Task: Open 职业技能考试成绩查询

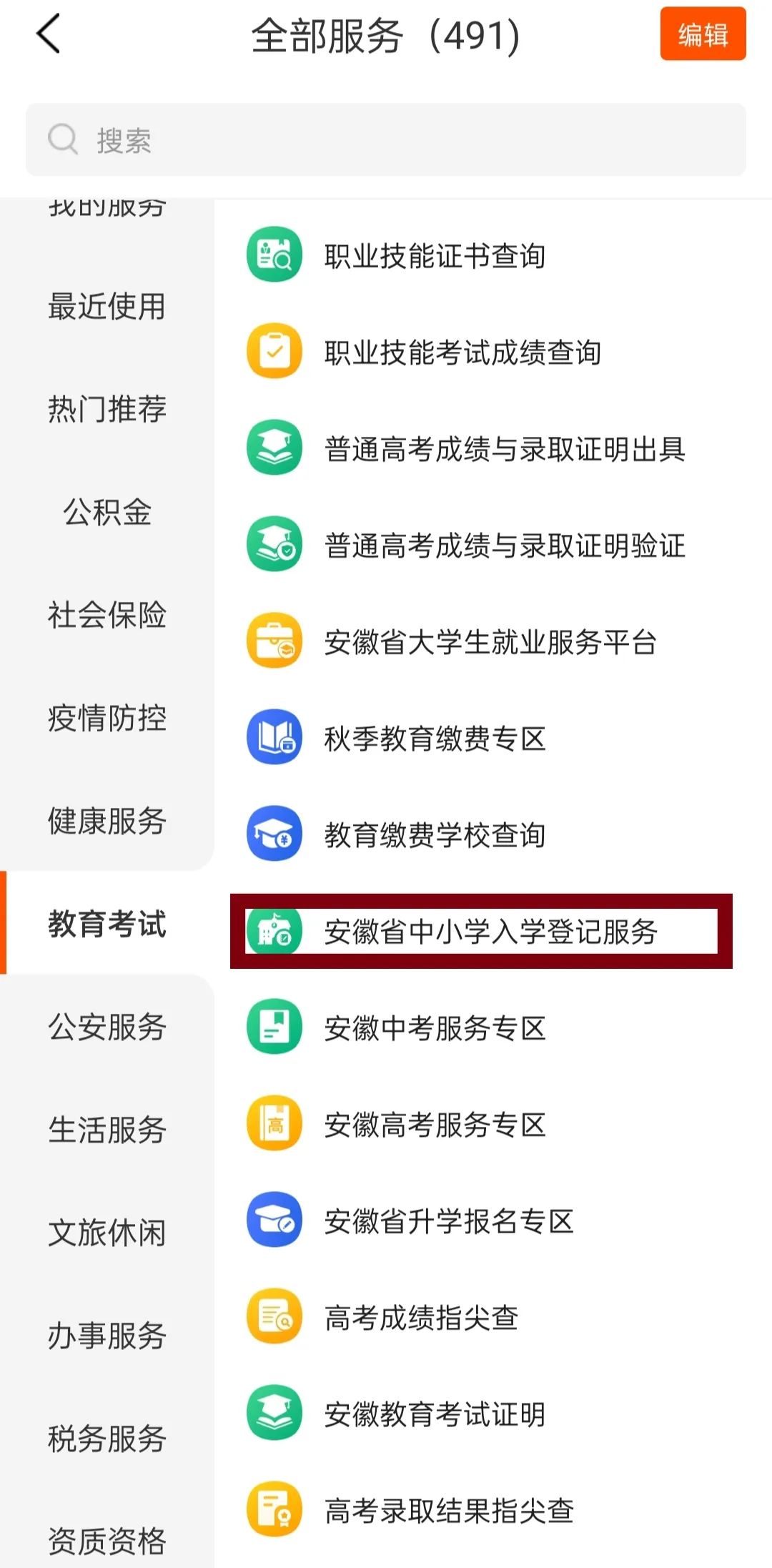Action: pos(462,352)
